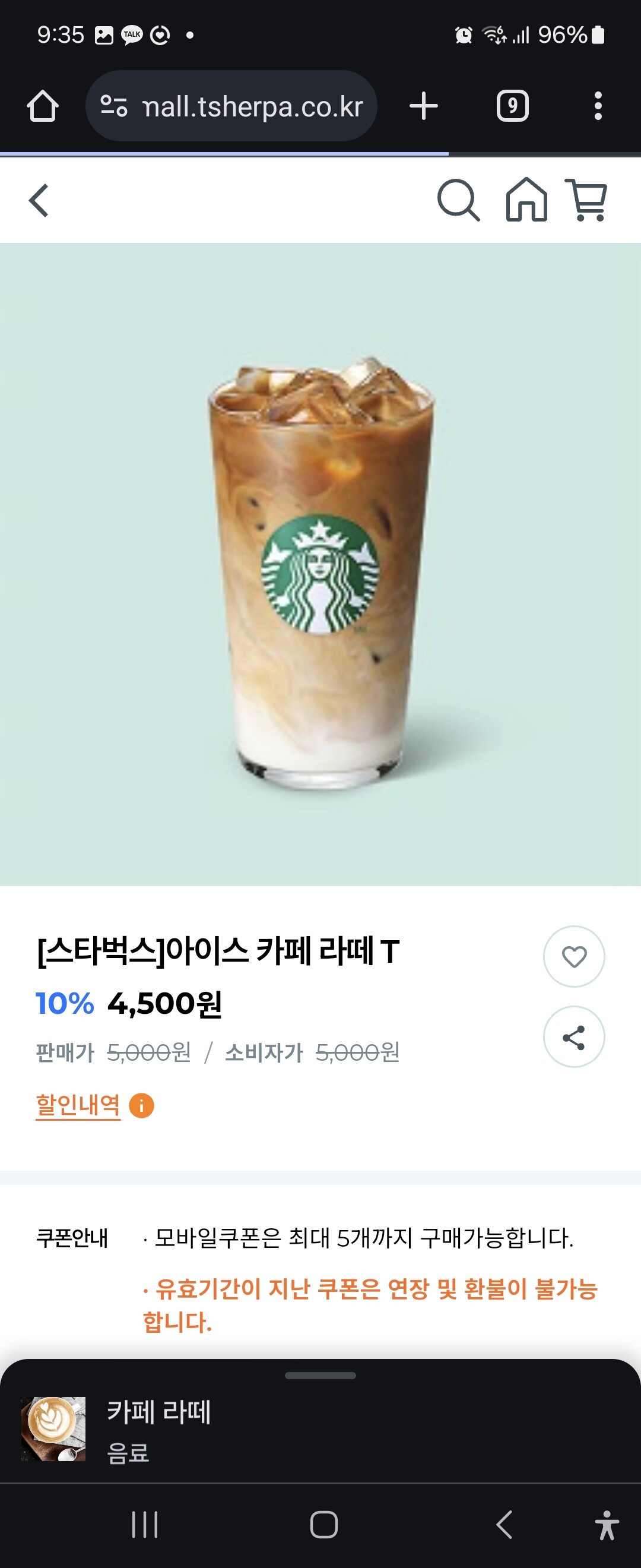Viewport: 641px width, 1568px height.
Task: Add the Iced Caffe Latte to the wishlist
Action: click(573, 957)
